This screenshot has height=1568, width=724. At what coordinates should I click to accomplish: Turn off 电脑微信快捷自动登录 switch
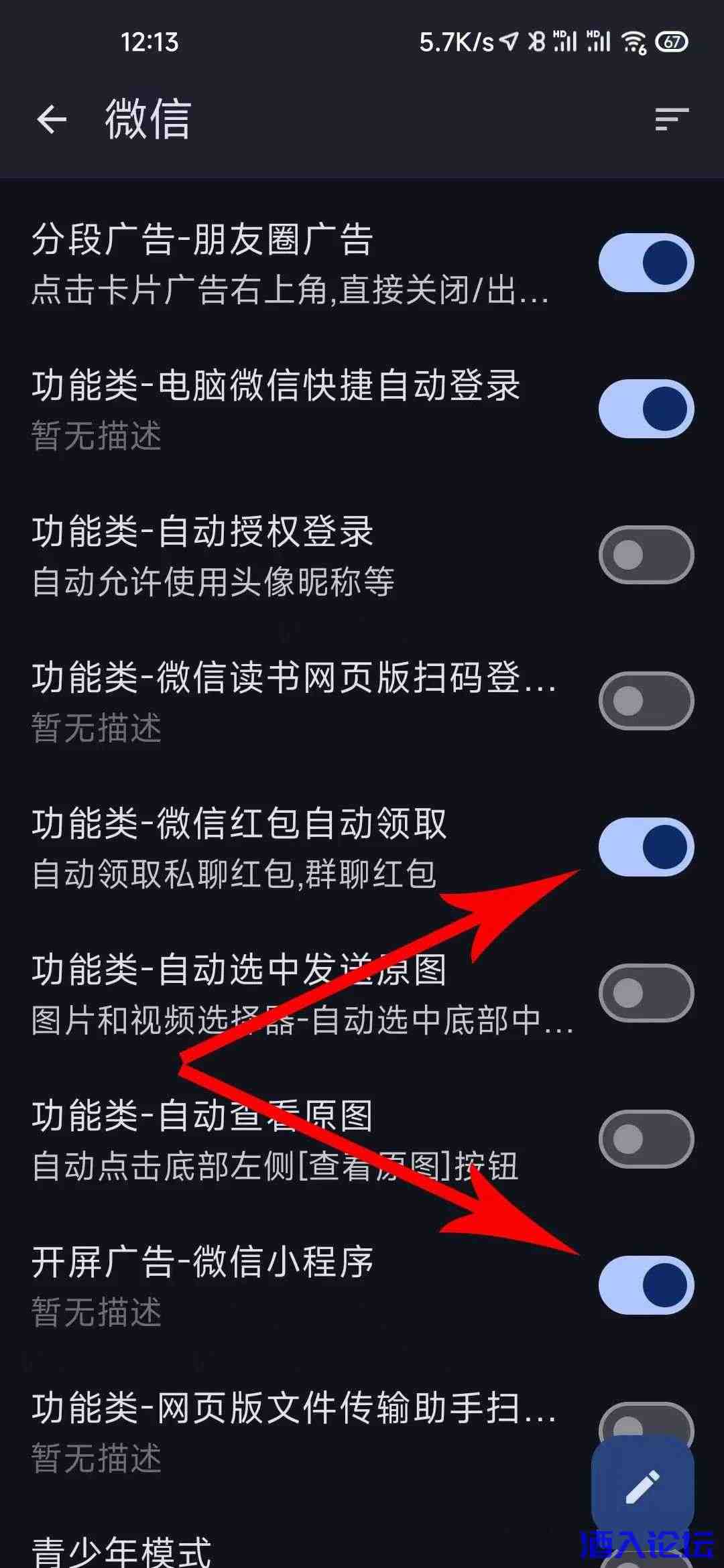tap(646, 409)
